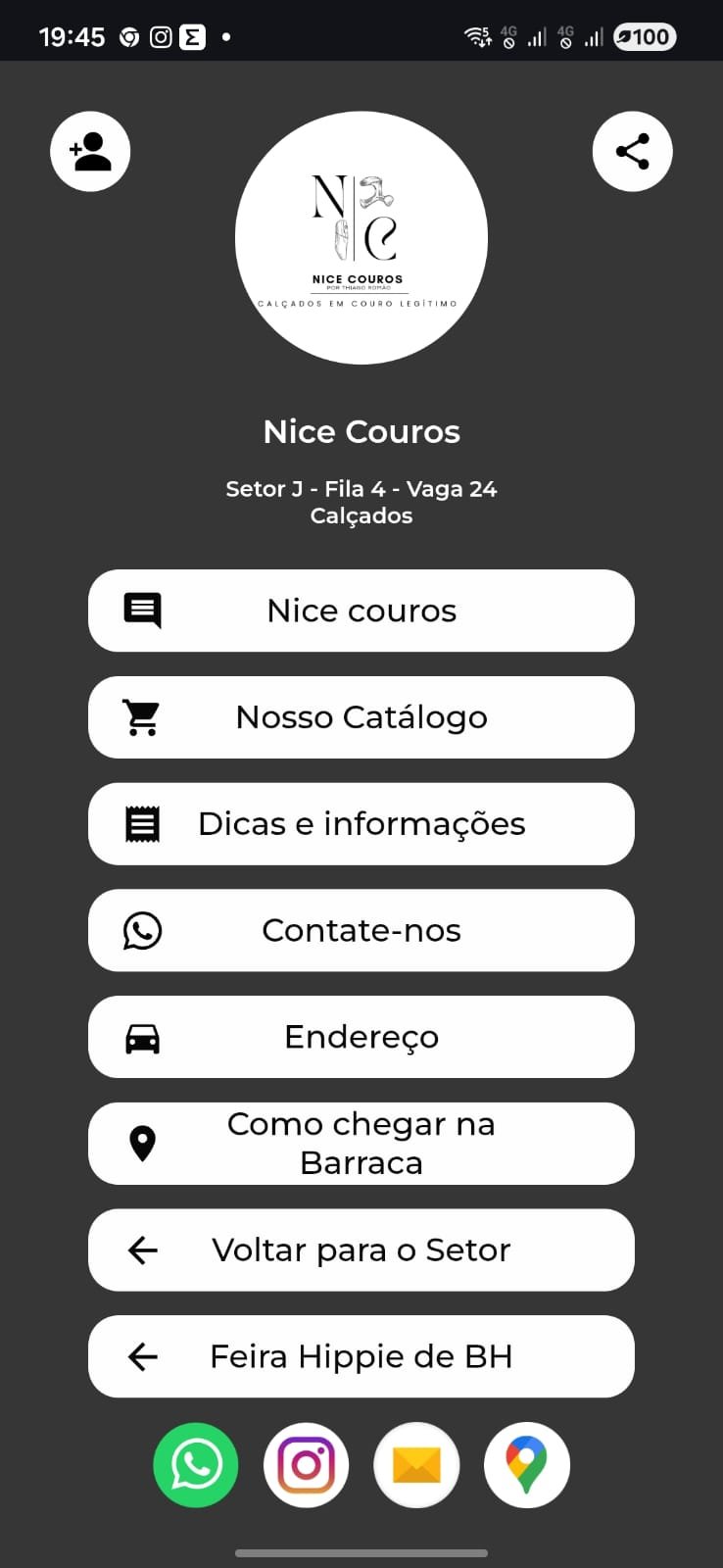Tap the receipt icon on Dicas e informações

click(x=143, y=823)
